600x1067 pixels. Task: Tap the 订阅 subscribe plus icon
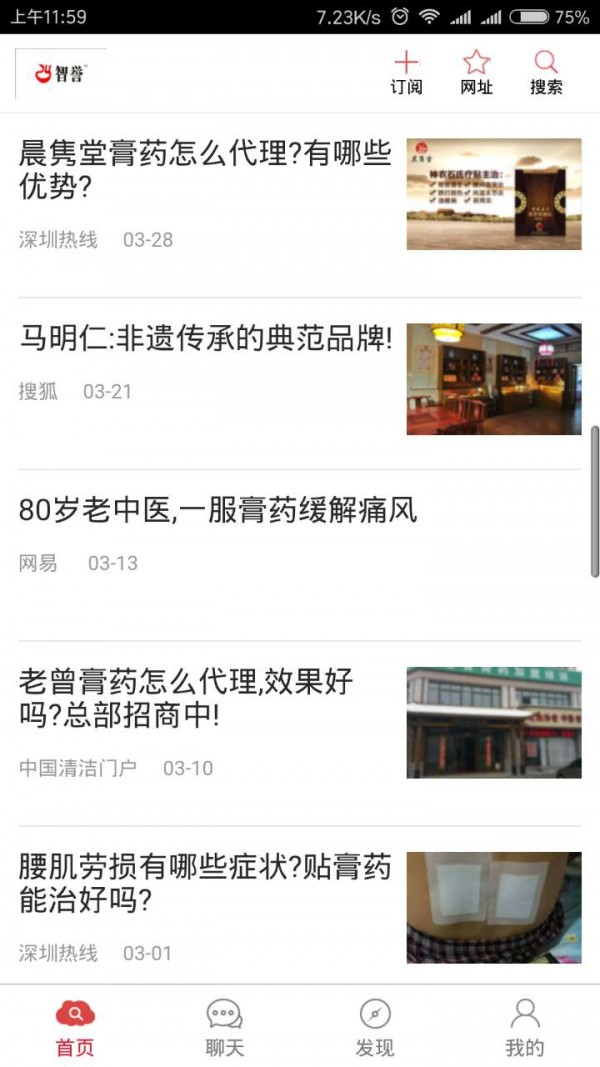[406, 63]
